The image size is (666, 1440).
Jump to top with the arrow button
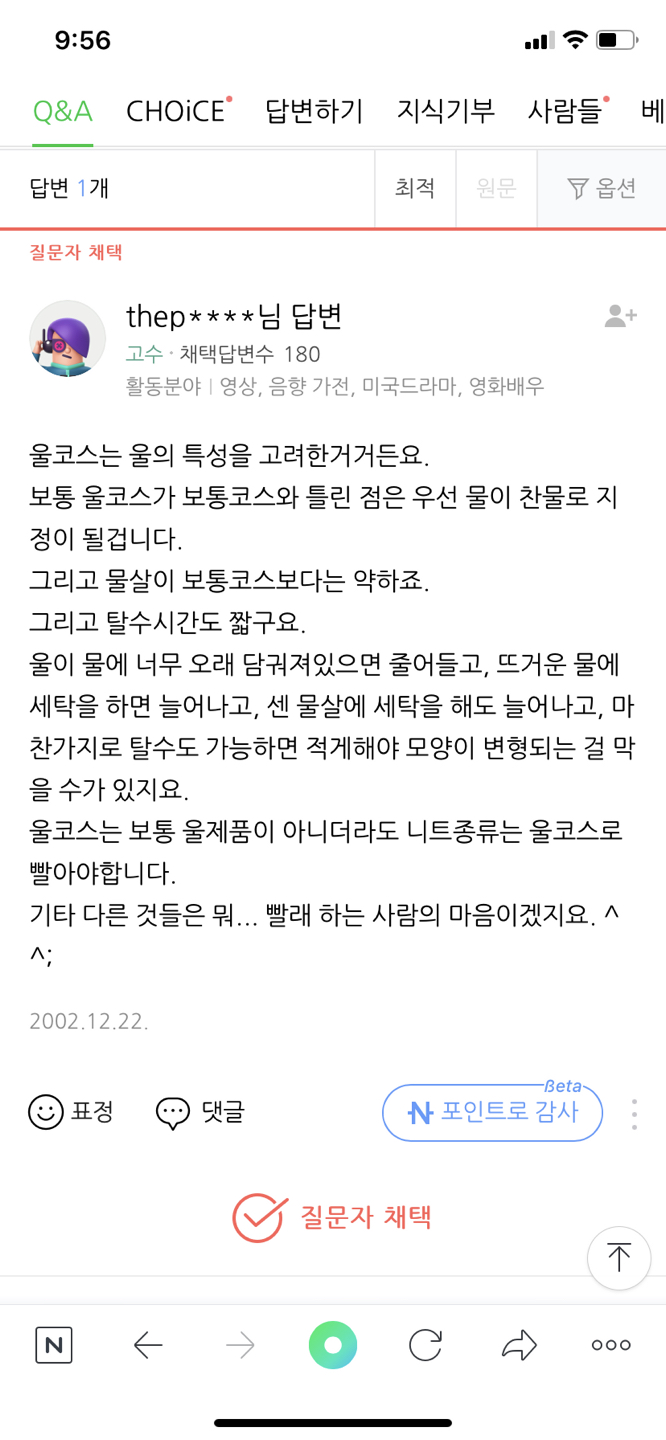619,1258
